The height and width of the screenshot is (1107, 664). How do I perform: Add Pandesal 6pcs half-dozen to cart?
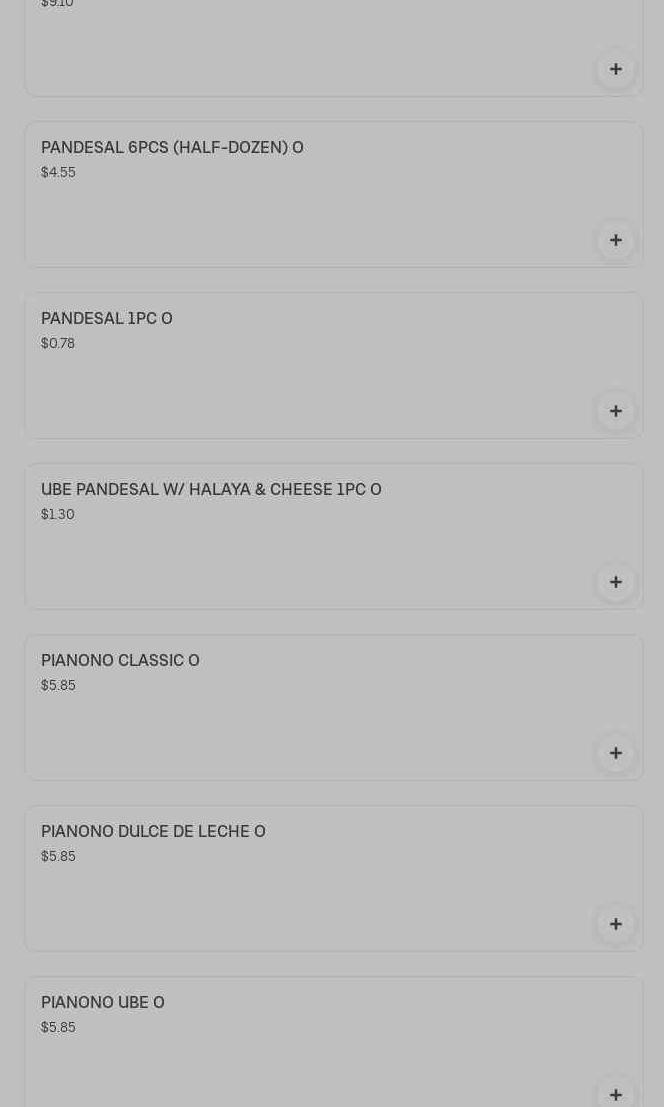(615, 240)
